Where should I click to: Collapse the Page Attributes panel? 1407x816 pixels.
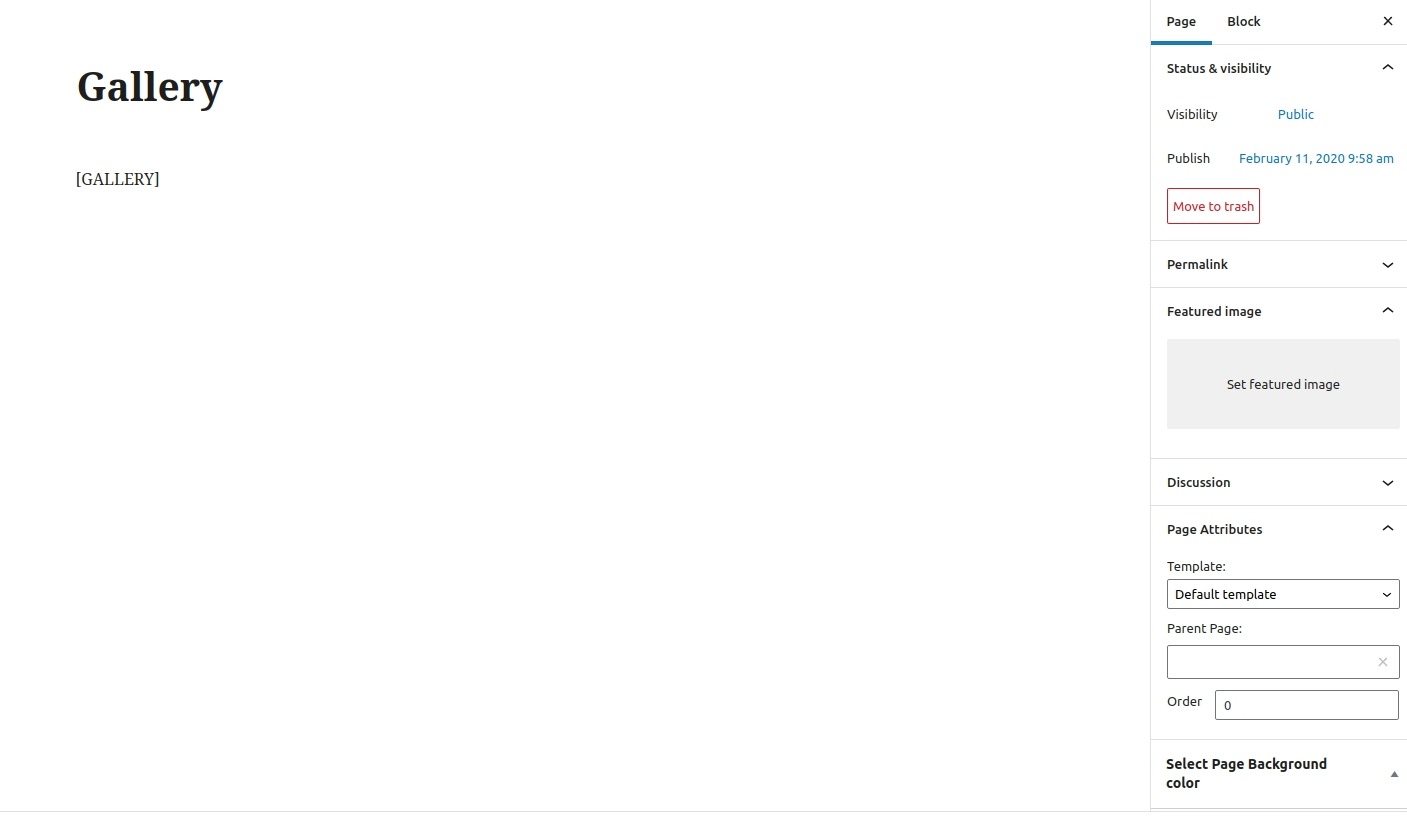pyautogui.click(x=1387, y=529)
